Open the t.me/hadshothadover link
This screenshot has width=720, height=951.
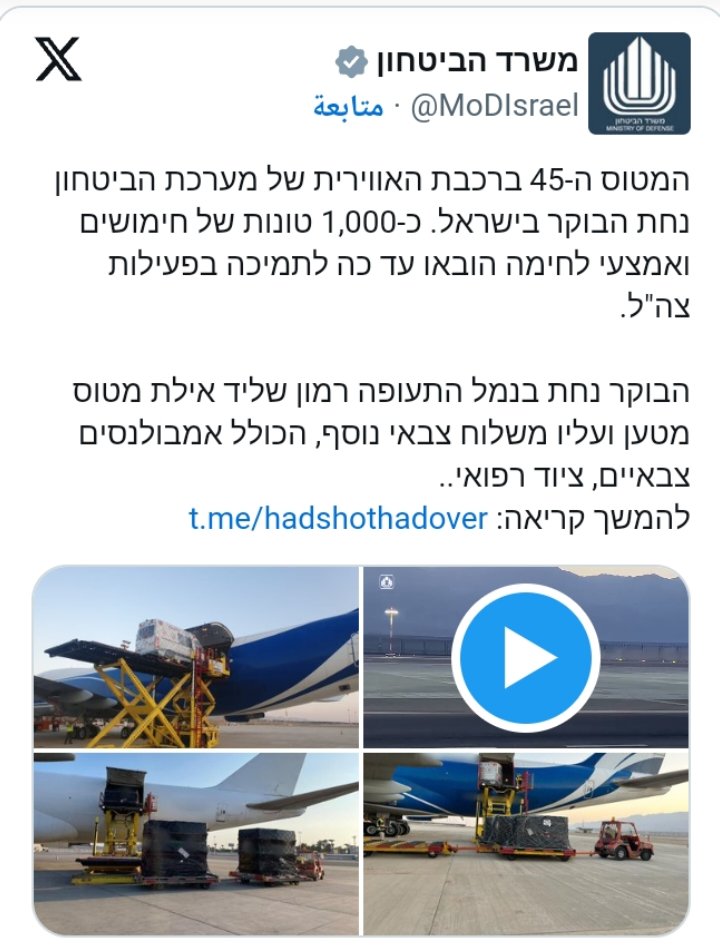338,519
